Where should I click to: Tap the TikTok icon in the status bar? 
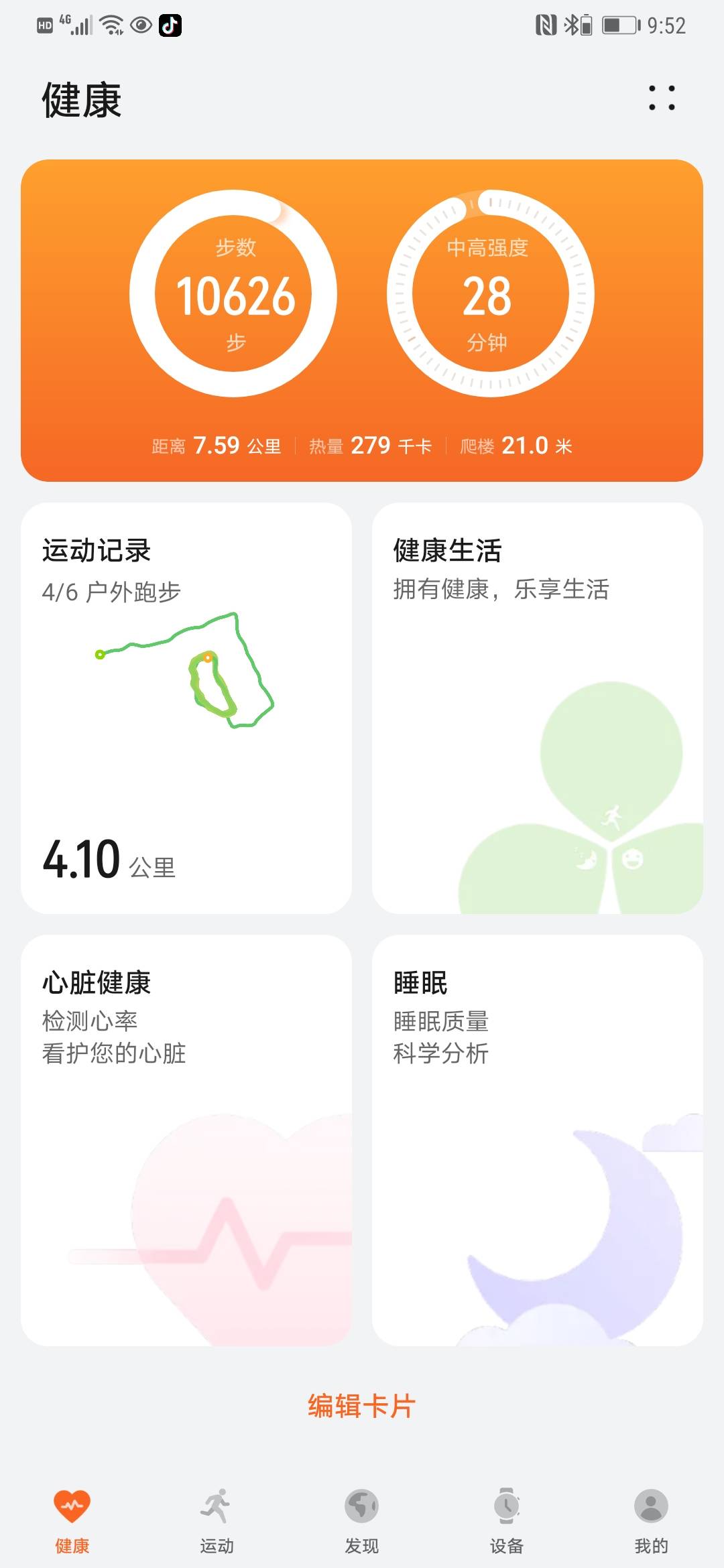[x=169, y=25]
